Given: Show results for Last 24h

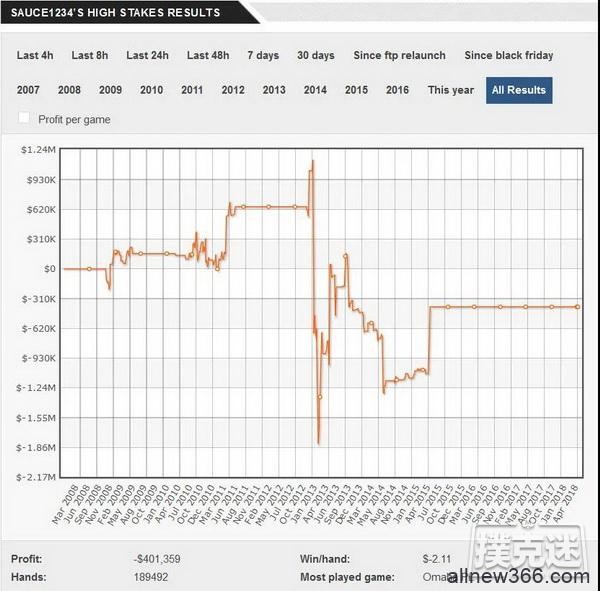Looking at the screenshot, I should pos(147,56).
